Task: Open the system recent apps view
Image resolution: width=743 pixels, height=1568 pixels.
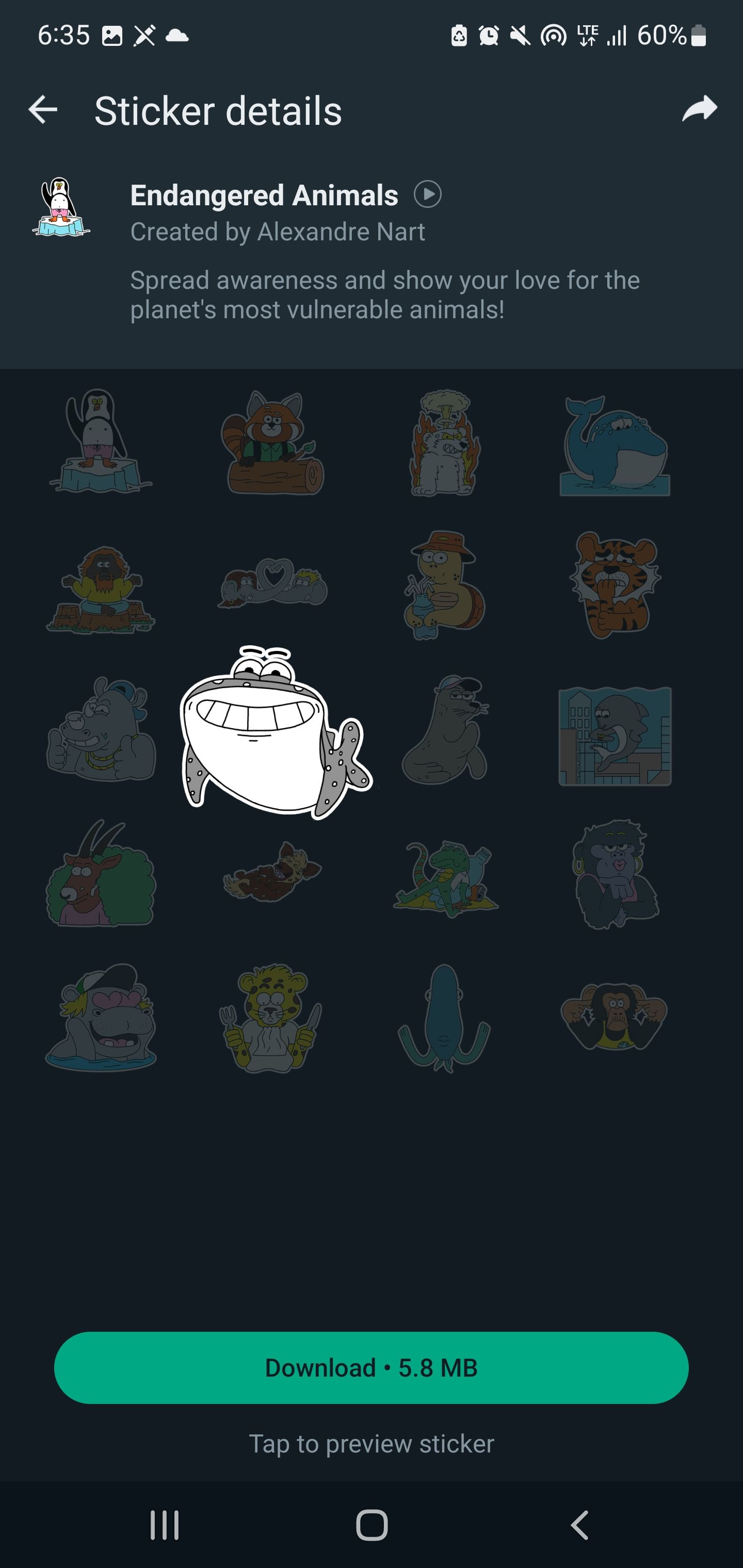Action: (x=165, y=1525)
